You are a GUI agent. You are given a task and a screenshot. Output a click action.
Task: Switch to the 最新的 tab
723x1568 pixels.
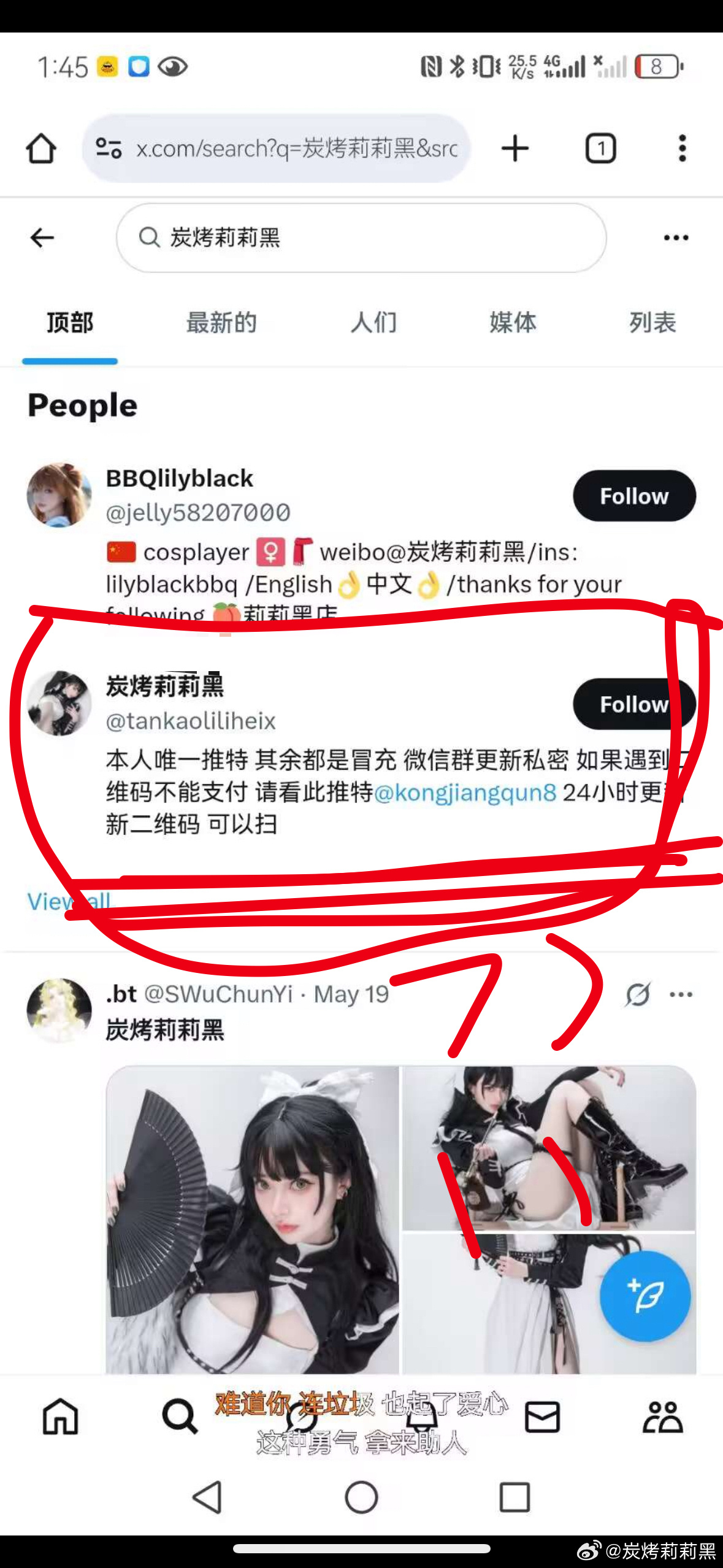221,323
